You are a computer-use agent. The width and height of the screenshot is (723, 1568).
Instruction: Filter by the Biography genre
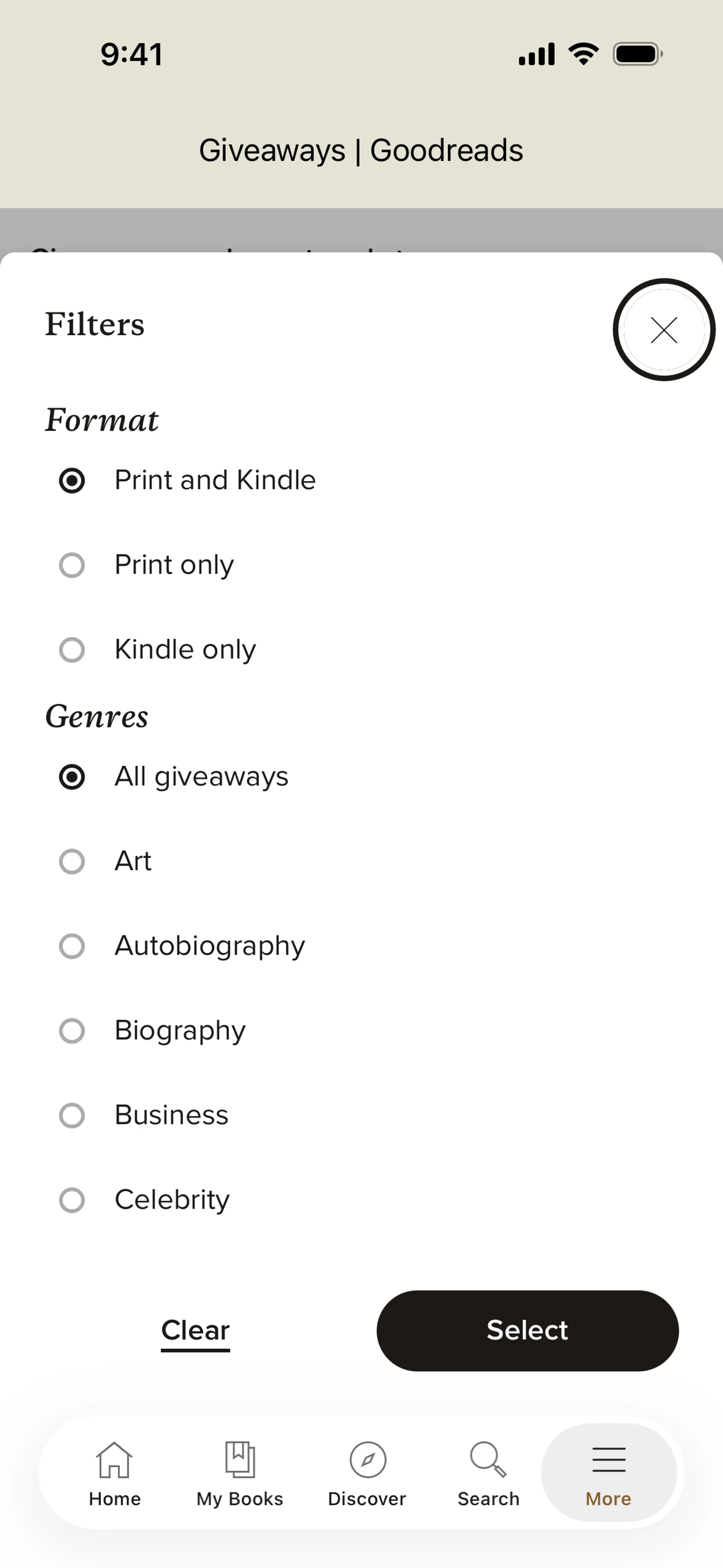(x=72, y=1030)
